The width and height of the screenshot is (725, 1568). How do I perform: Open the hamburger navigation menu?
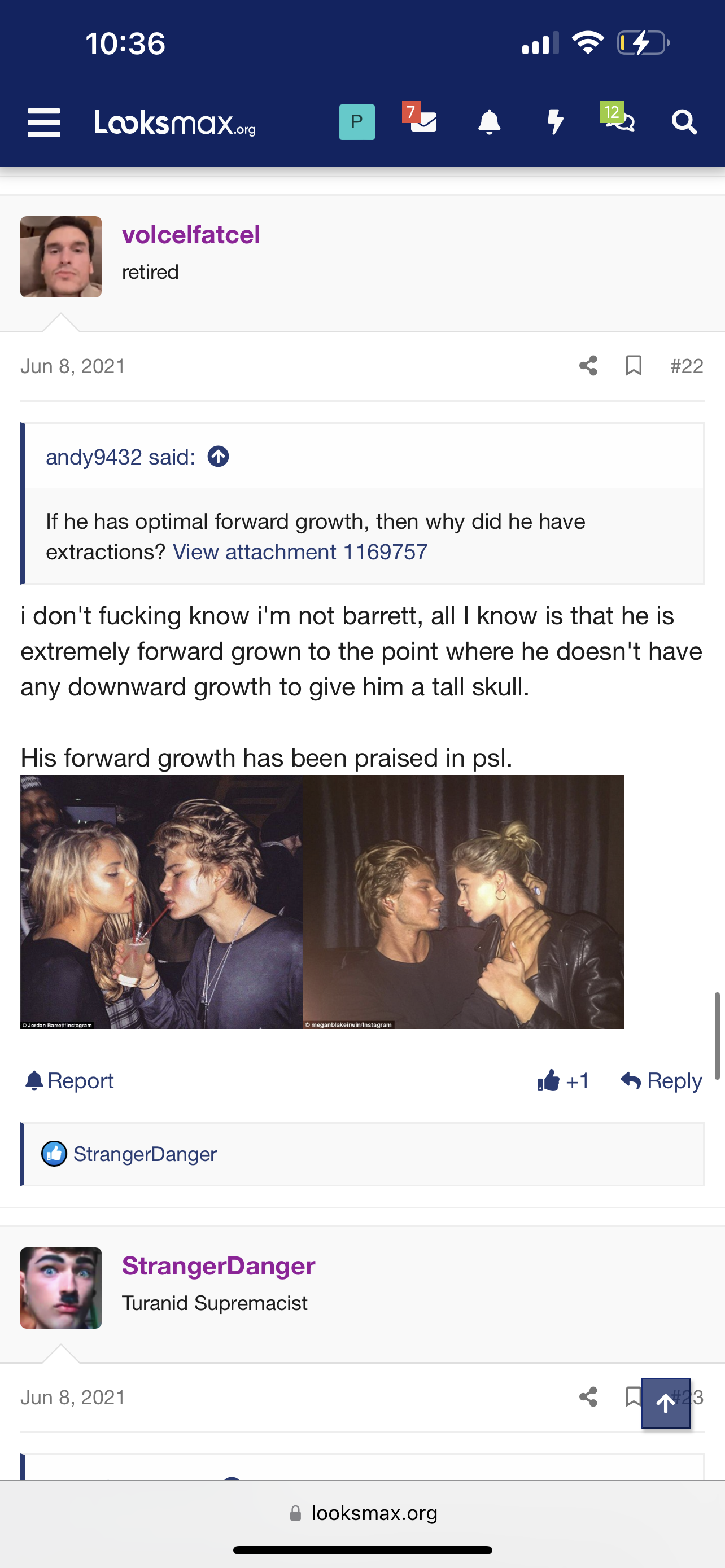[x=44, y=122]
